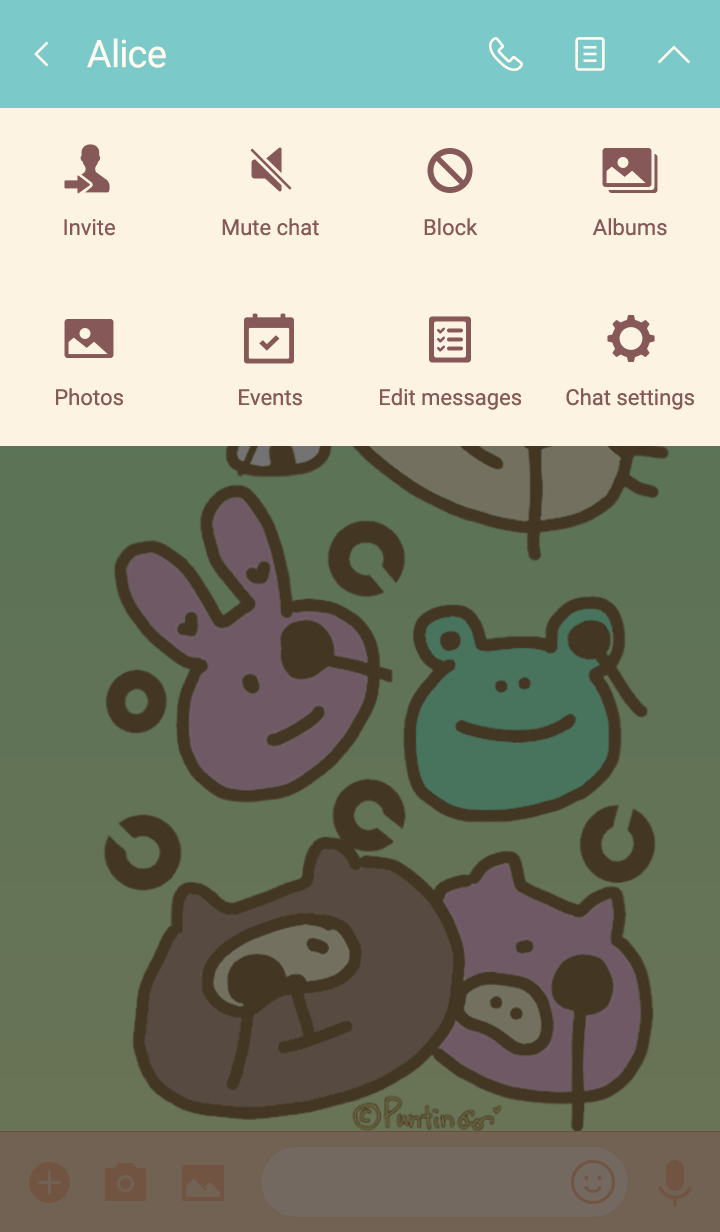Open Chat settings
Image resolution: width=720 pixels, height=1232 pixels.
pyautogui.click(x=630, y=361)
